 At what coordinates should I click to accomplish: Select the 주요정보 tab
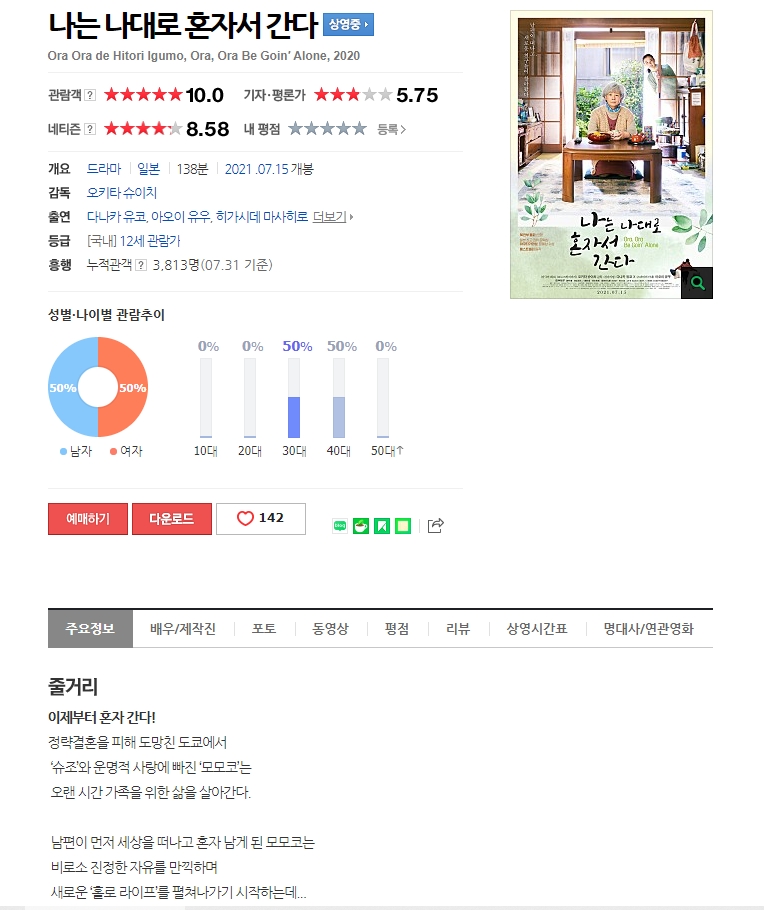[90, 629]
